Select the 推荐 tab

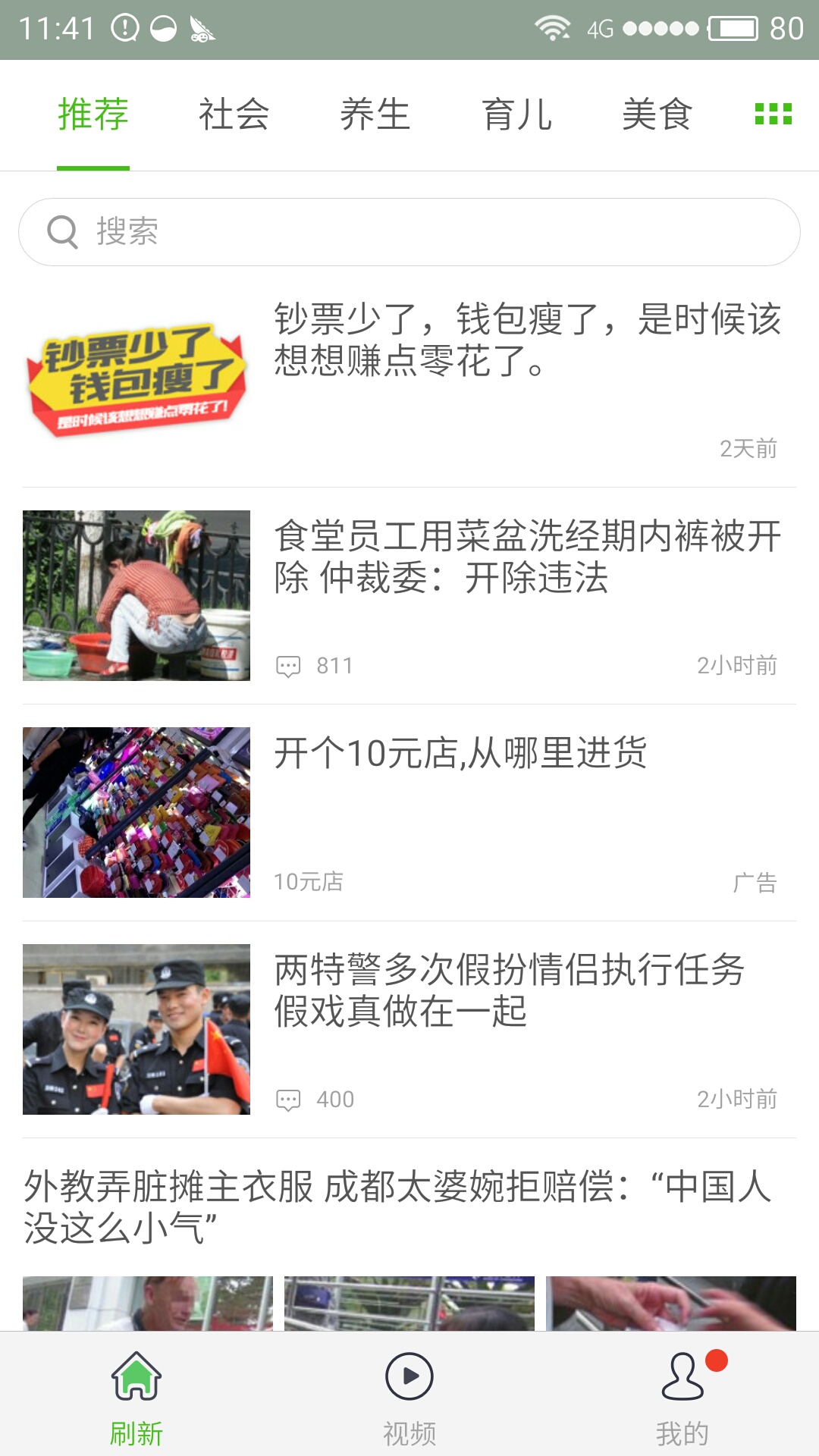[93, 115]
